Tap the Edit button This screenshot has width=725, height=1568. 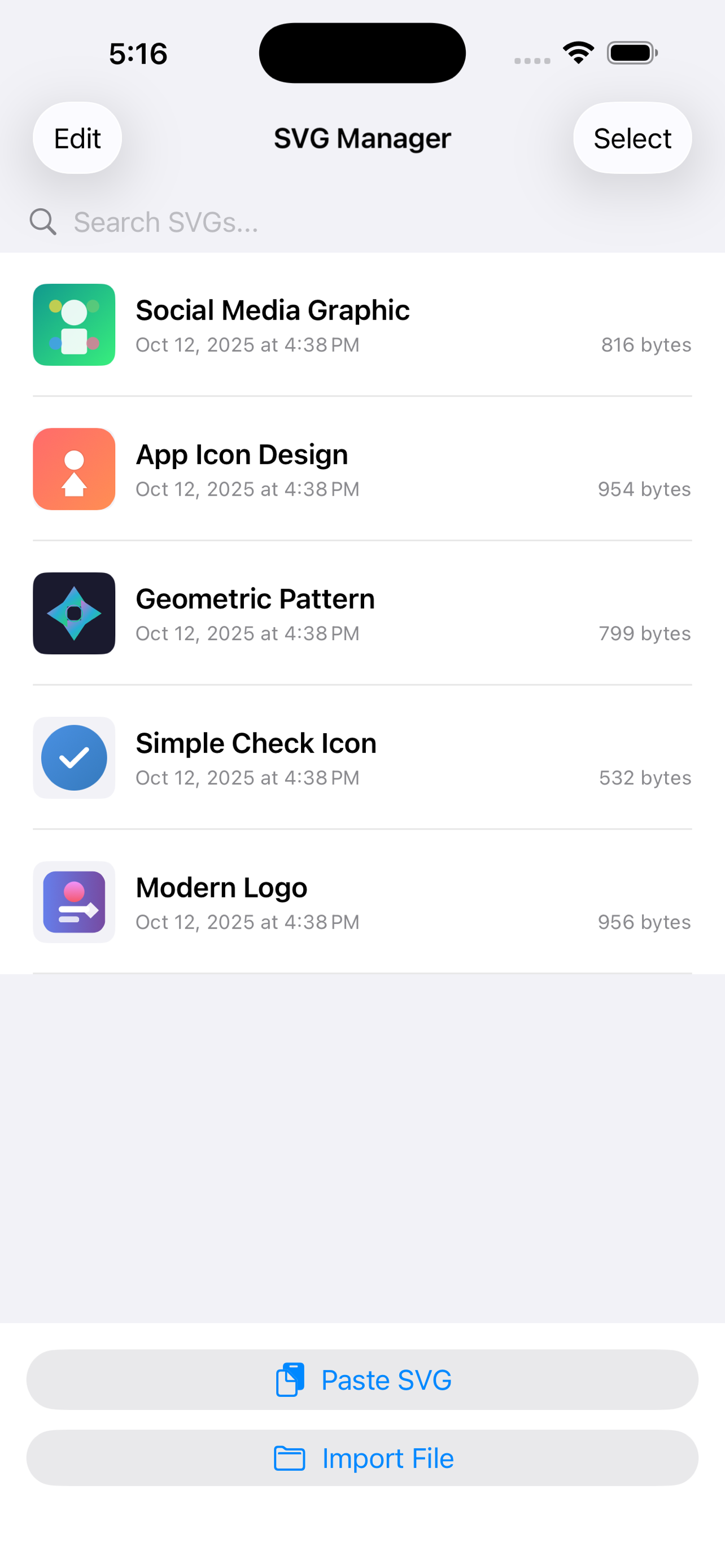click(77, 138)
